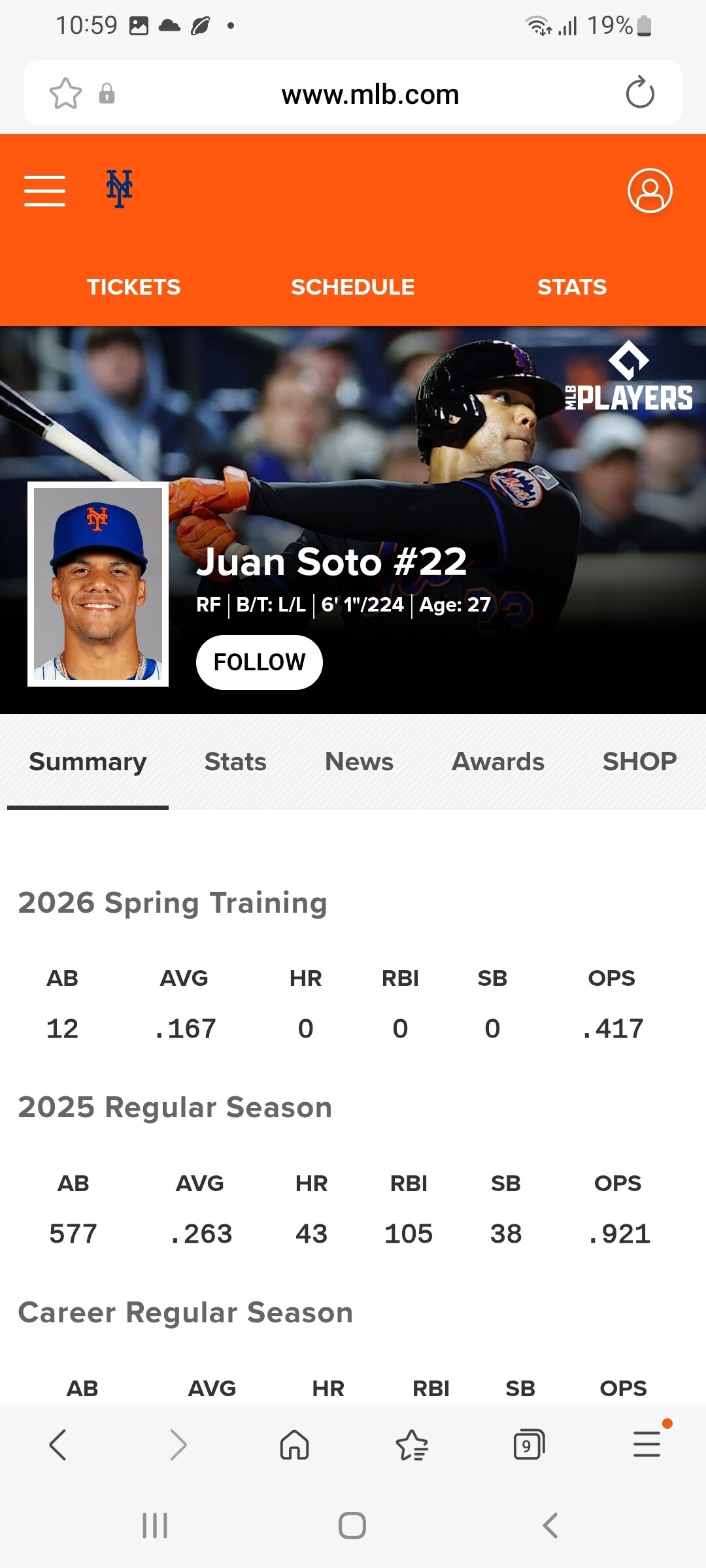Select the Summary tab
Image resolution: width=706 pixels, height=1568 pixels.
click(88, 762)
